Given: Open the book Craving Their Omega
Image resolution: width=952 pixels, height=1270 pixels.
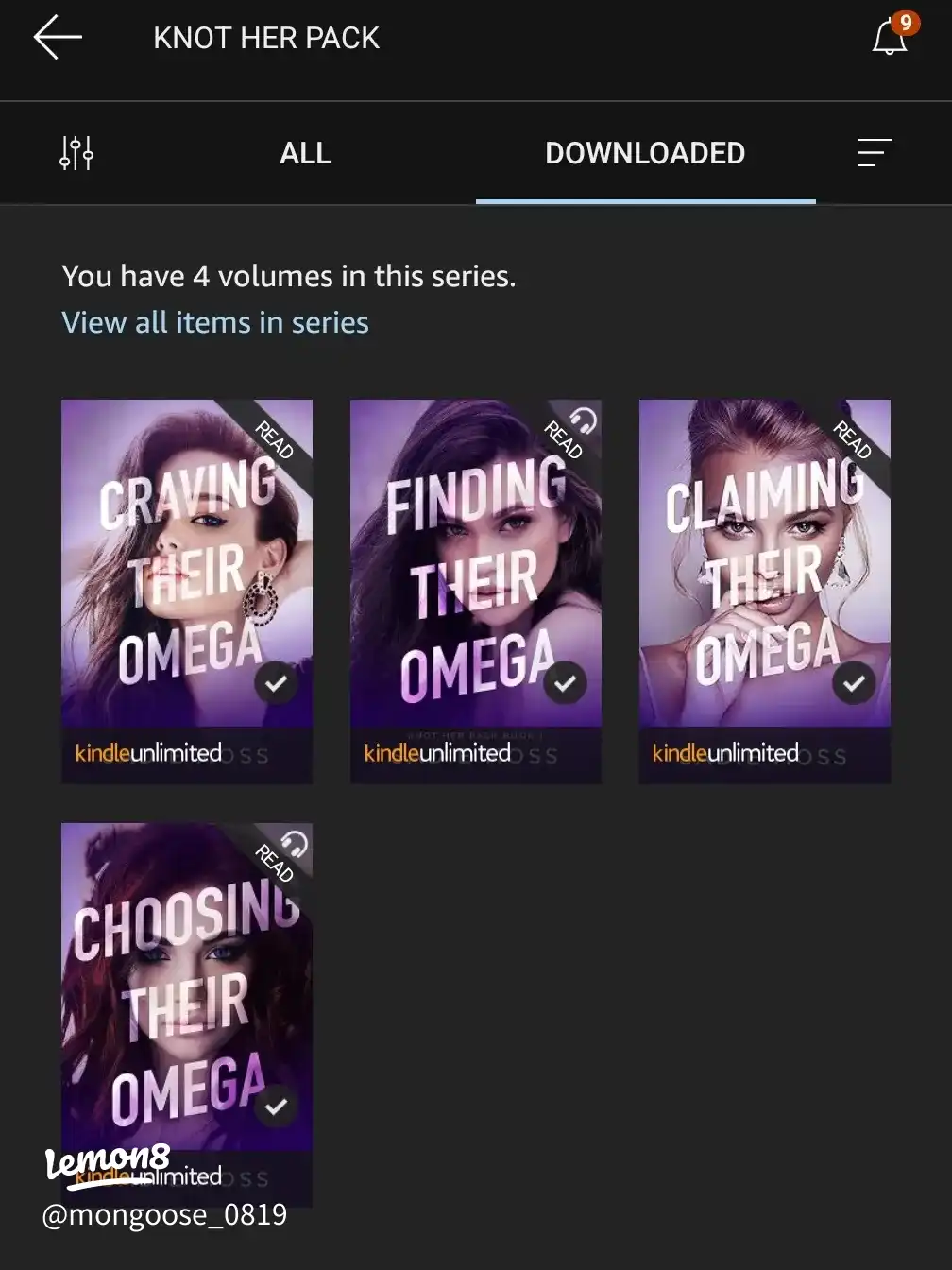Looking at the screenshot, I should click(x=187, y=591).
